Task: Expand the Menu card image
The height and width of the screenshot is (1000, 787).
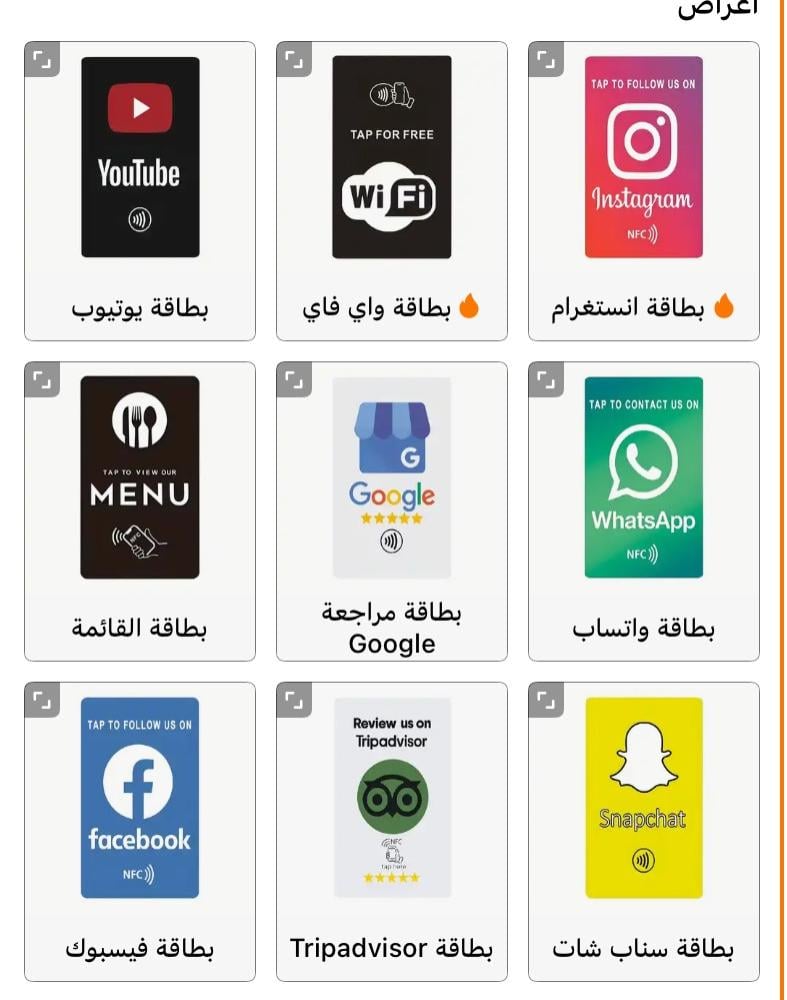Action: [x=42, y=380]
